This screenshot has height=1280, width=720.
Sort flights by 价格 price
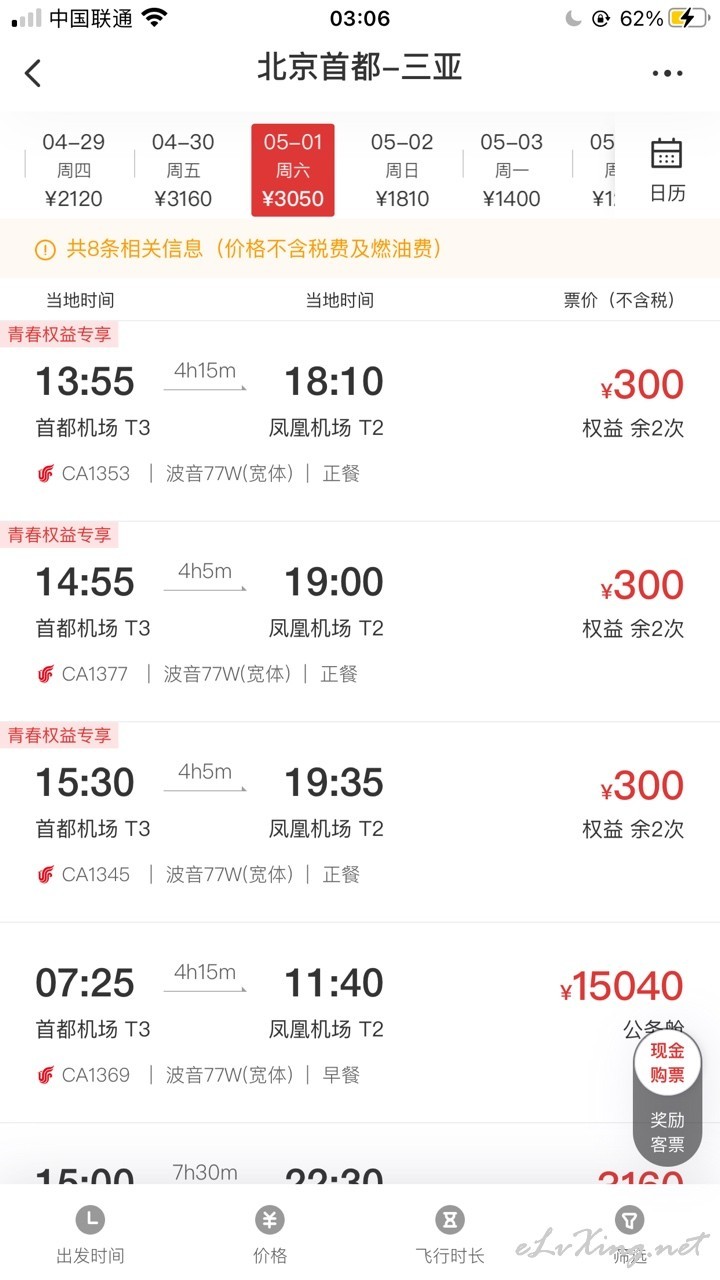(270, 1234)
